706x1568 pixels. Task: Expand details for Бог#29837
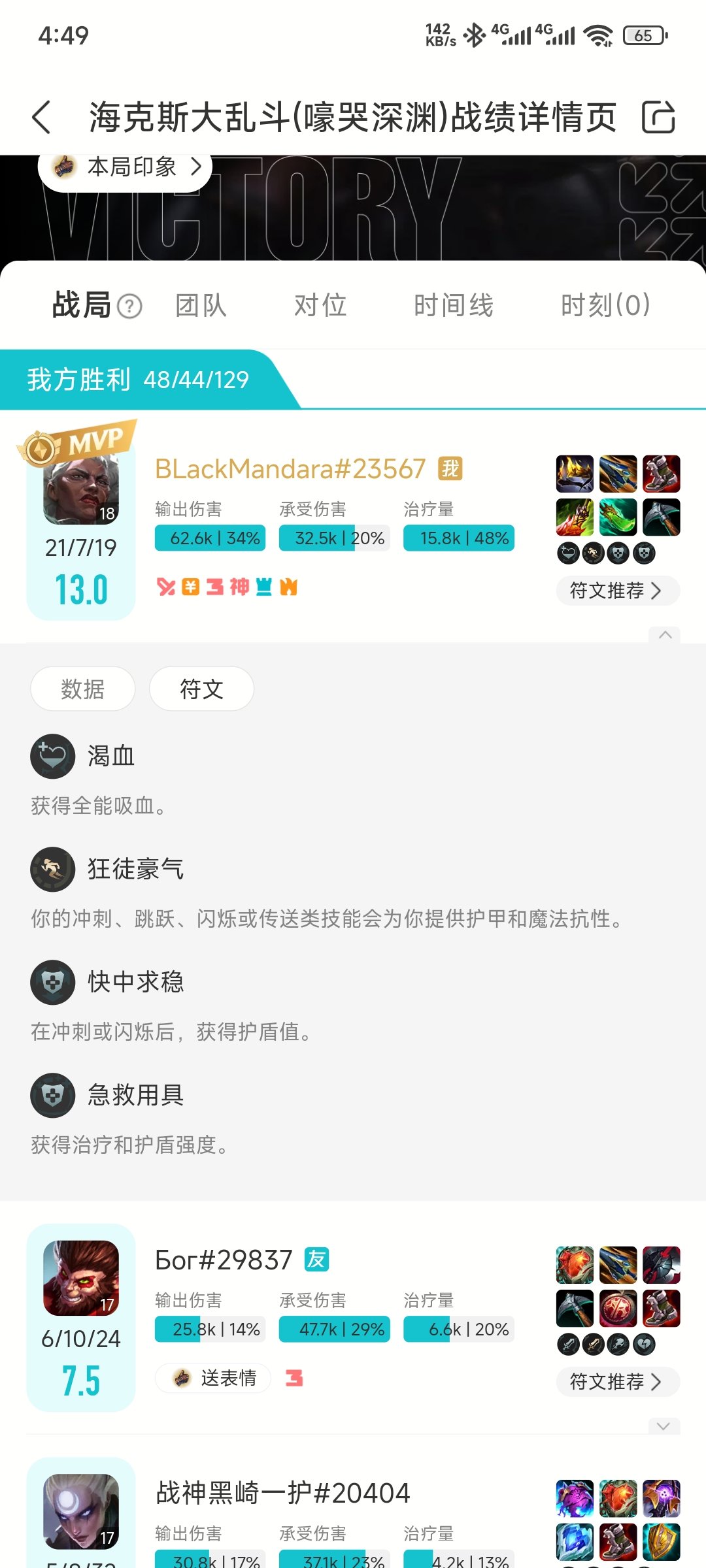tap(664, 1426)
